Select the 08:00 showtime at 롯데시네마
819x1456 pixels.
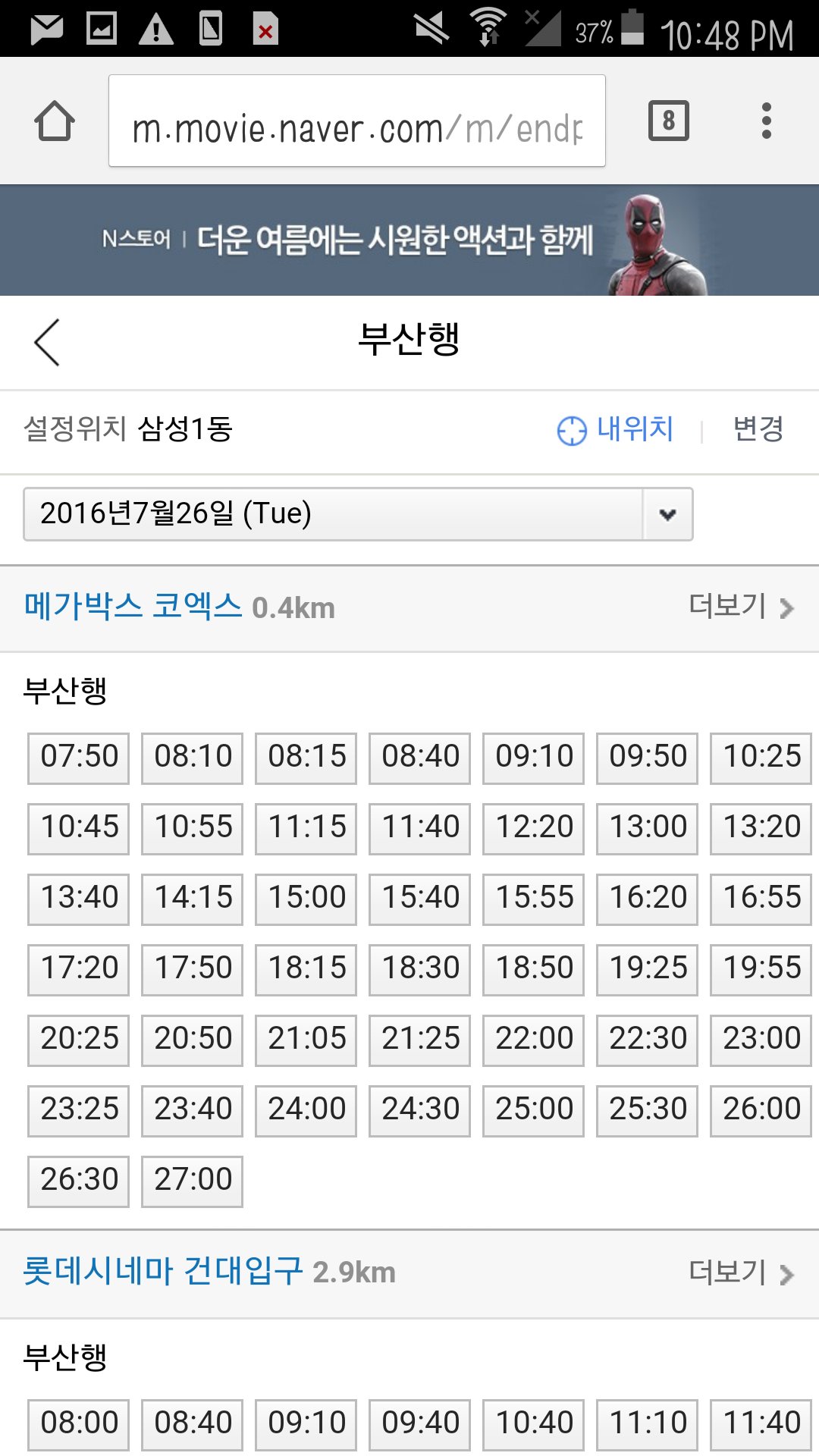point(79,1423)
